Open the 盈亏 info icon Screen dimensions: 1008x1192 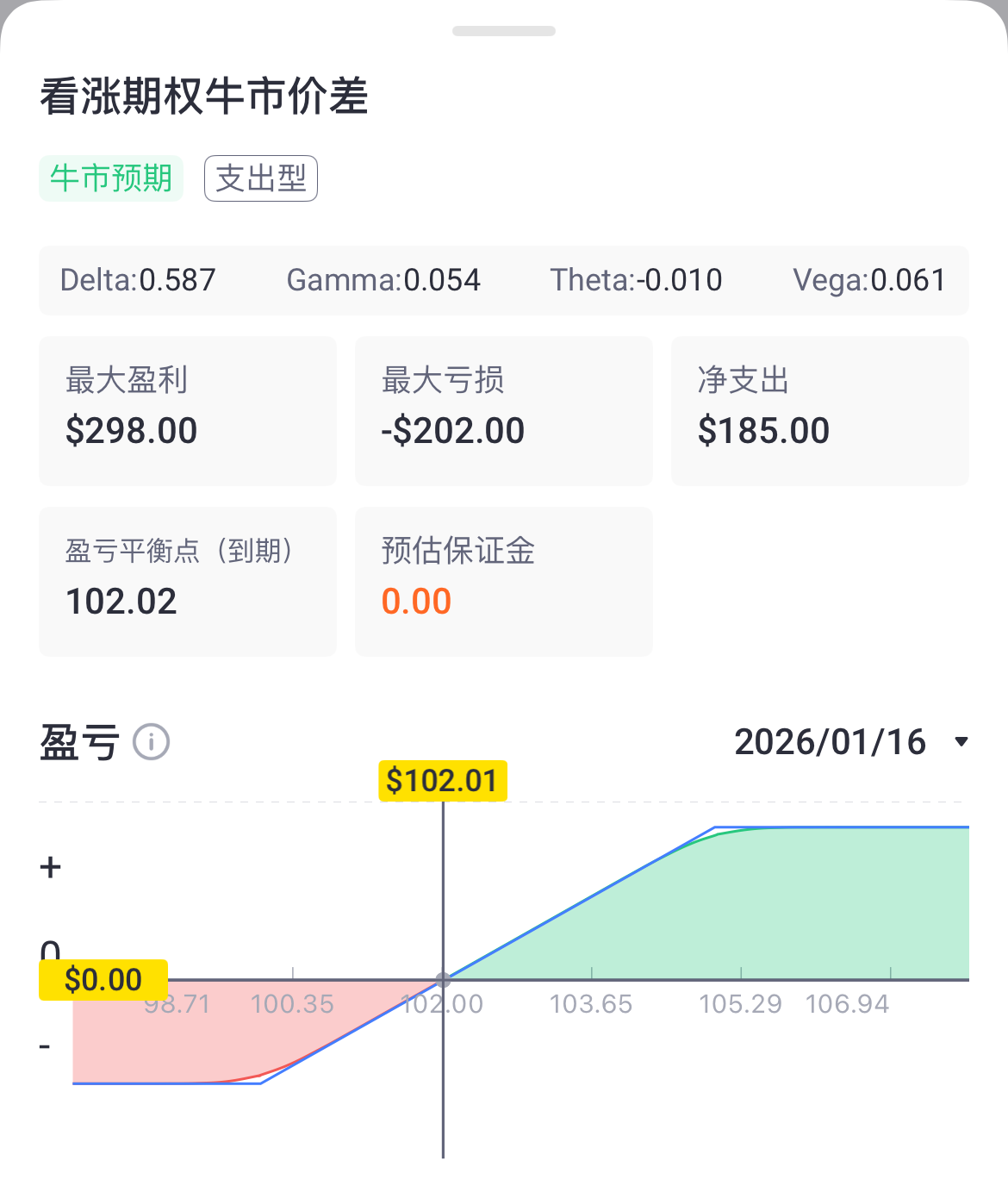[152, 742]
